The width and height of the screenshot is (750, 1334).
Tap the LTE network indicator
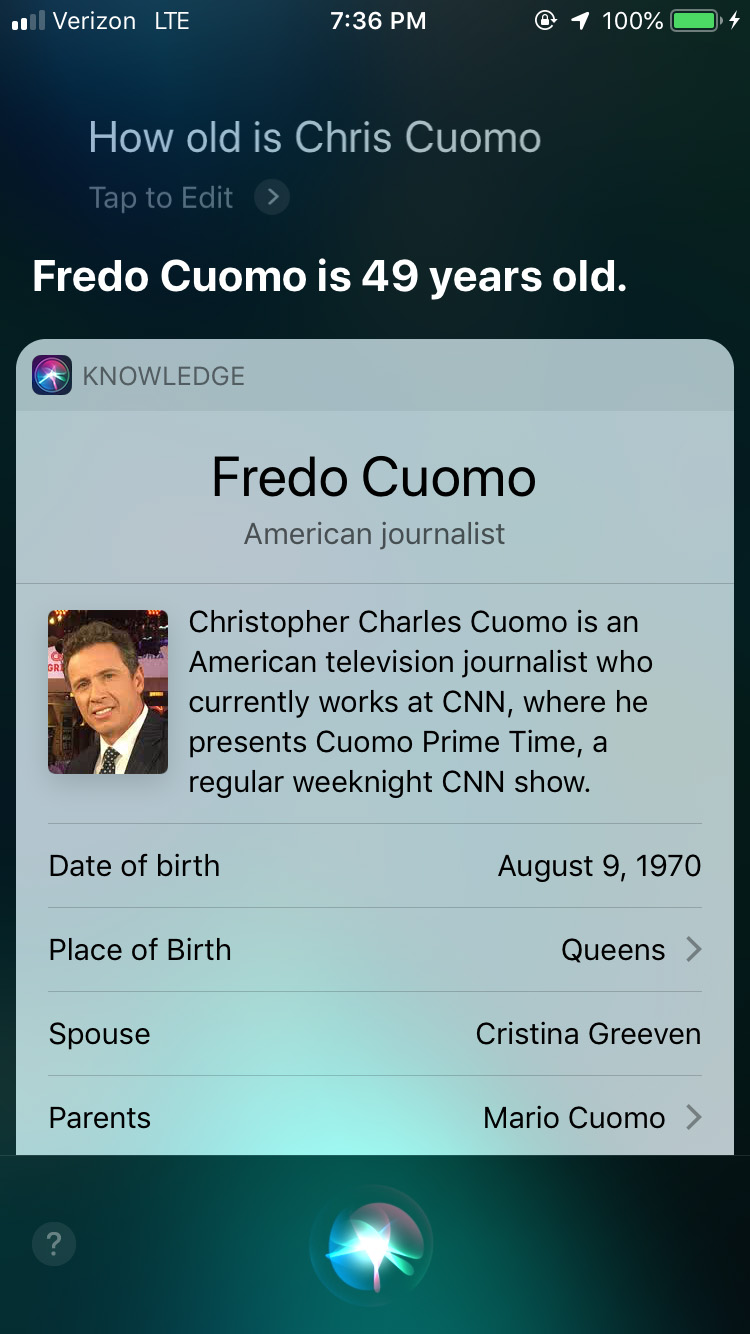coord(172,19)
